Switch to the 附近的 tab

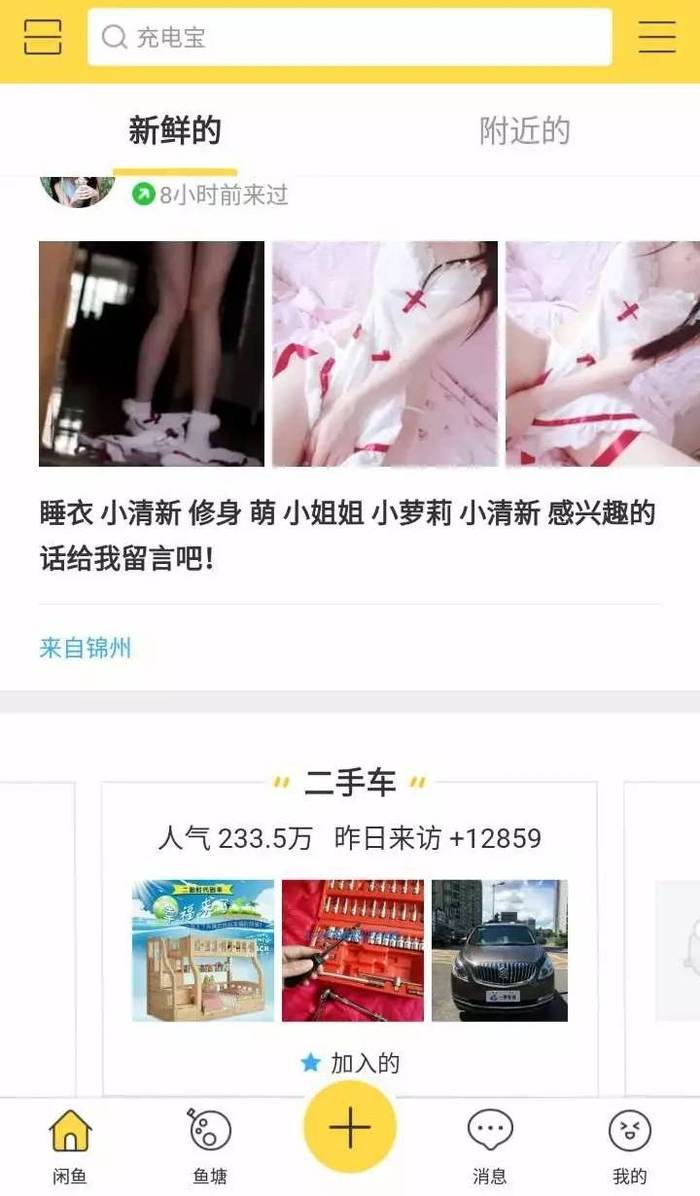524,131
